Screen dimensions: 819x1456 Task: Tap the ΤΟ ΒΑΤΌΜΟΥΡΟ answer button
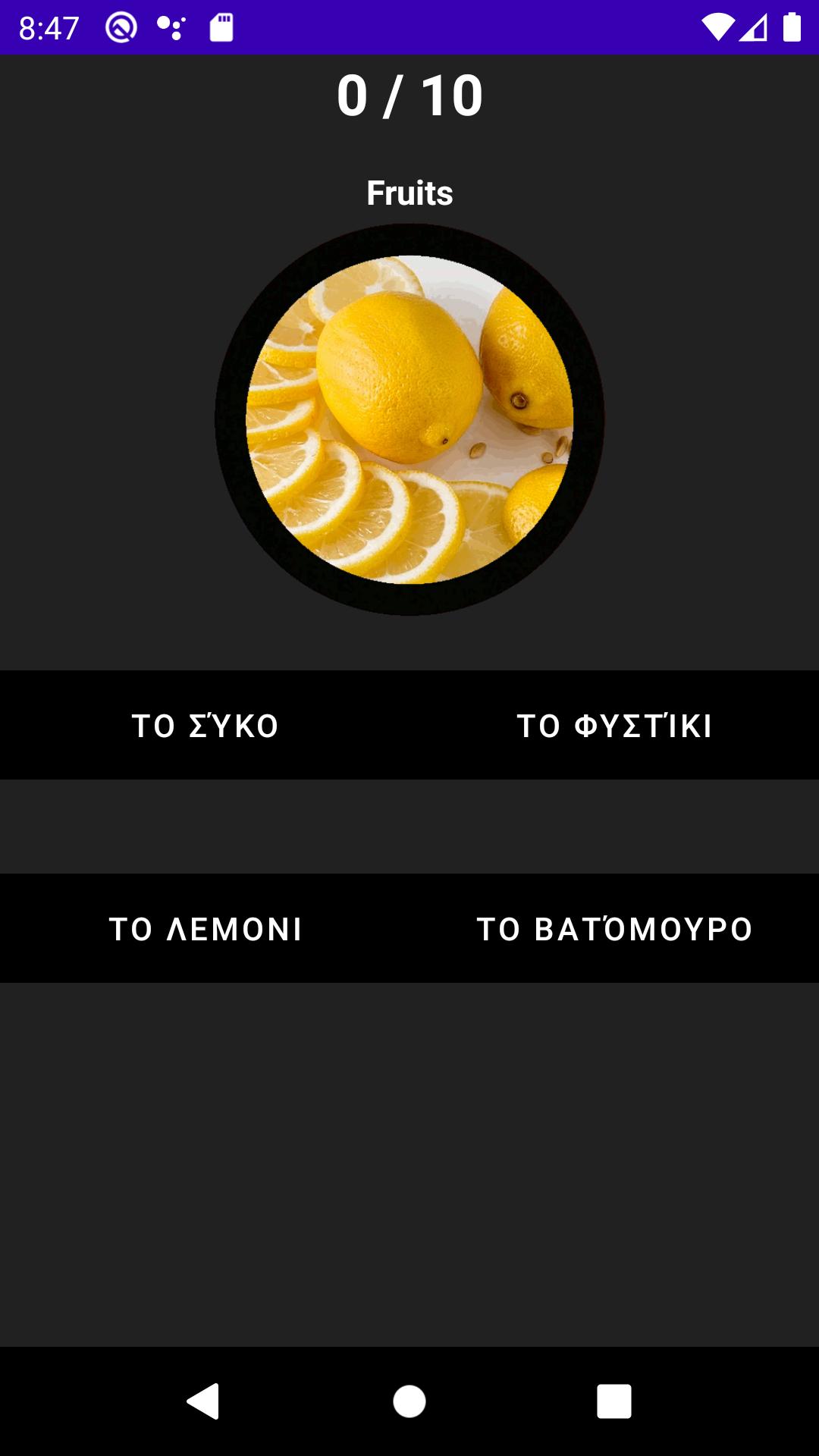pos(614,929)
